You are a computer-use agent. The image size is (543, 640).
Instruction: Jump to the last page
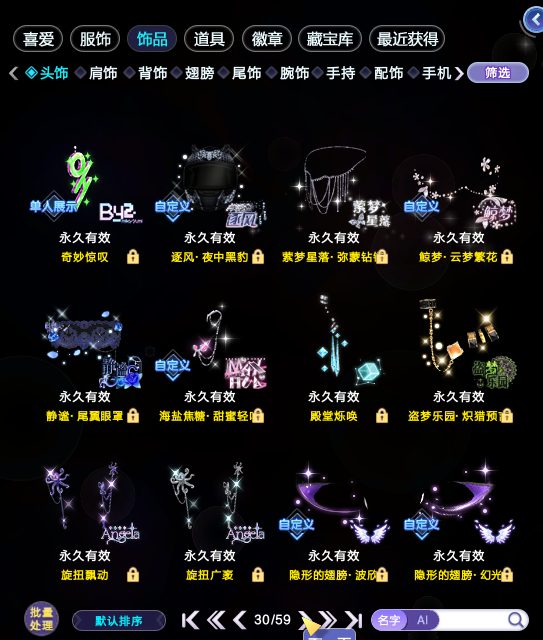[354, 620]
